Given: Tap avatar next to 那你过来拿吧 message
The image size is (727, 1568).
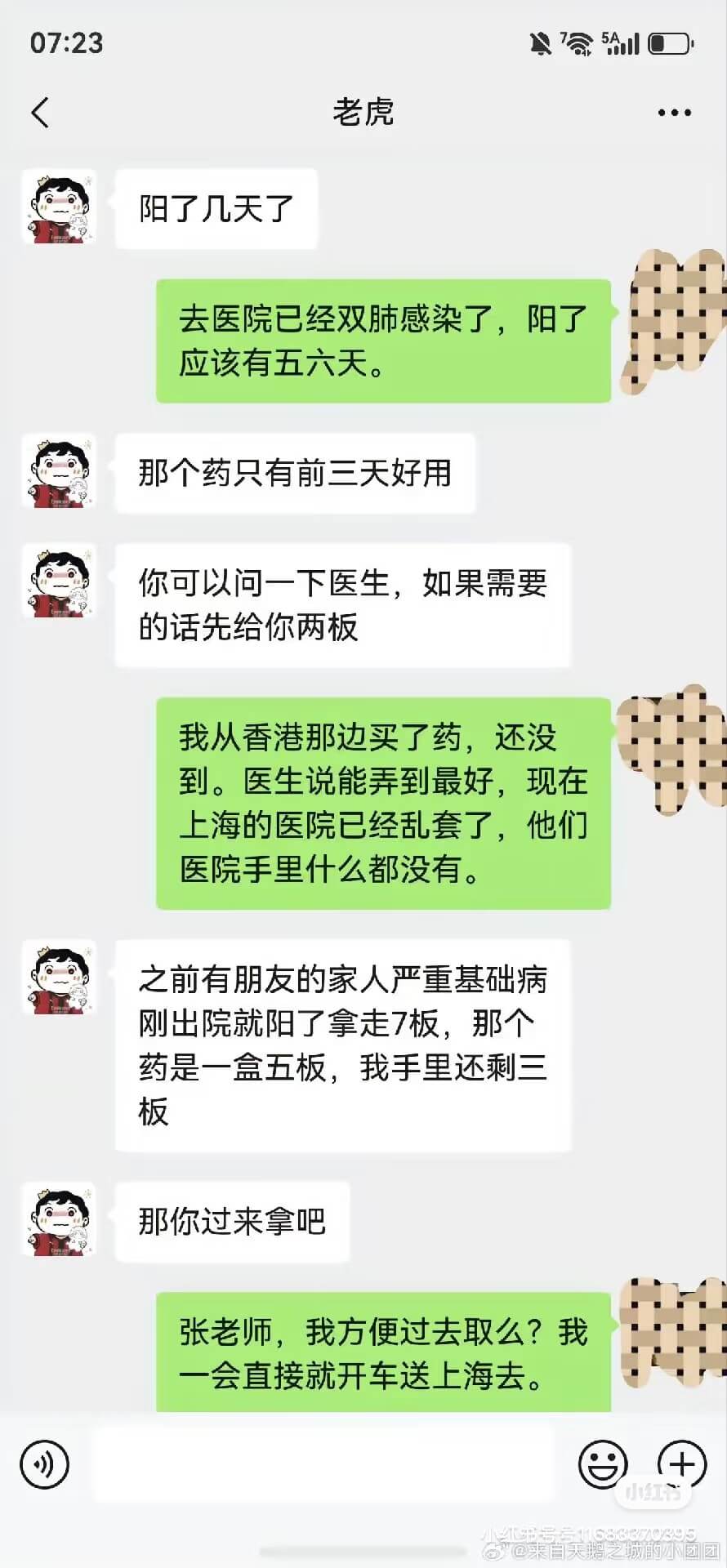Looking at the screenshot, I should pos(59,1219).
